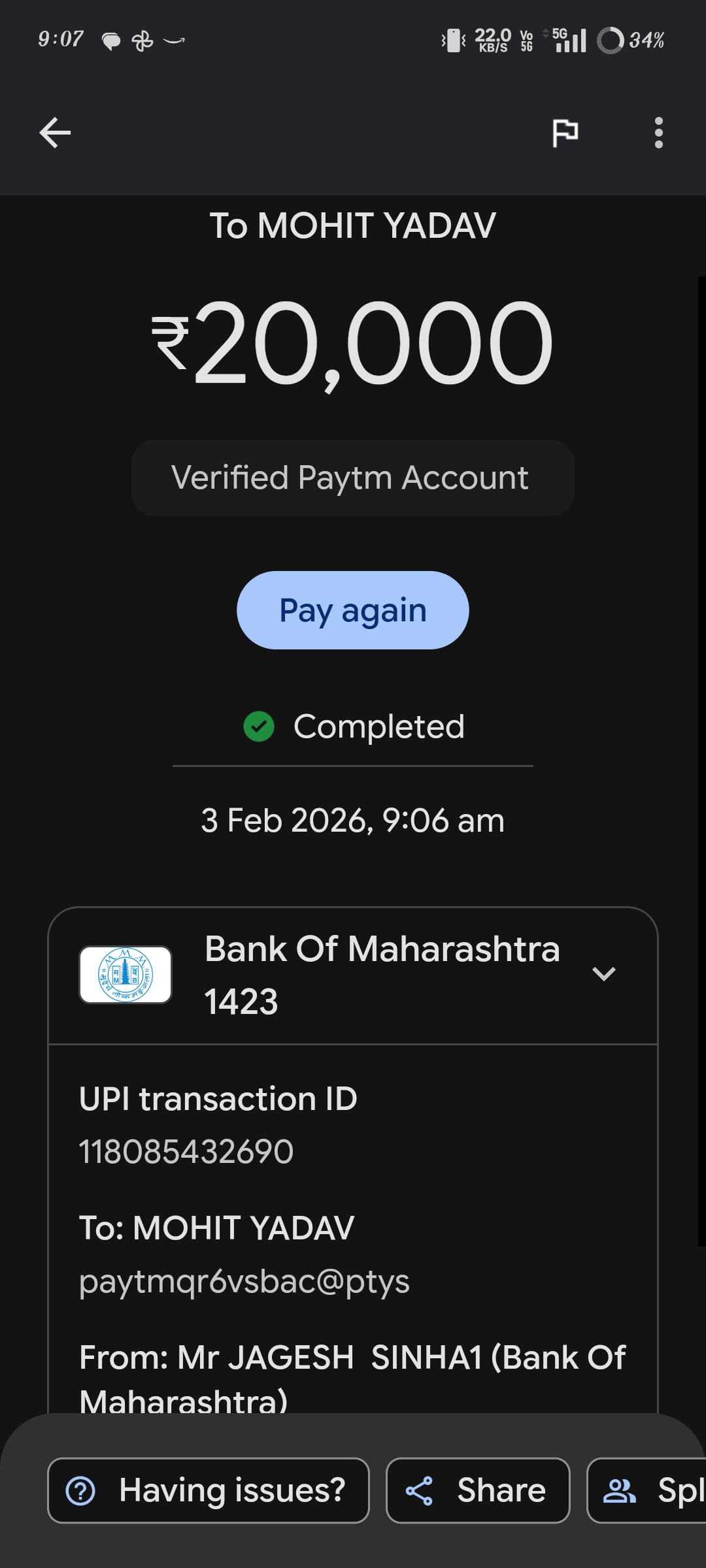Viewport: 706px width, 1568px height.
Task: Open Having issues? help
Action: coord(209,1490)
